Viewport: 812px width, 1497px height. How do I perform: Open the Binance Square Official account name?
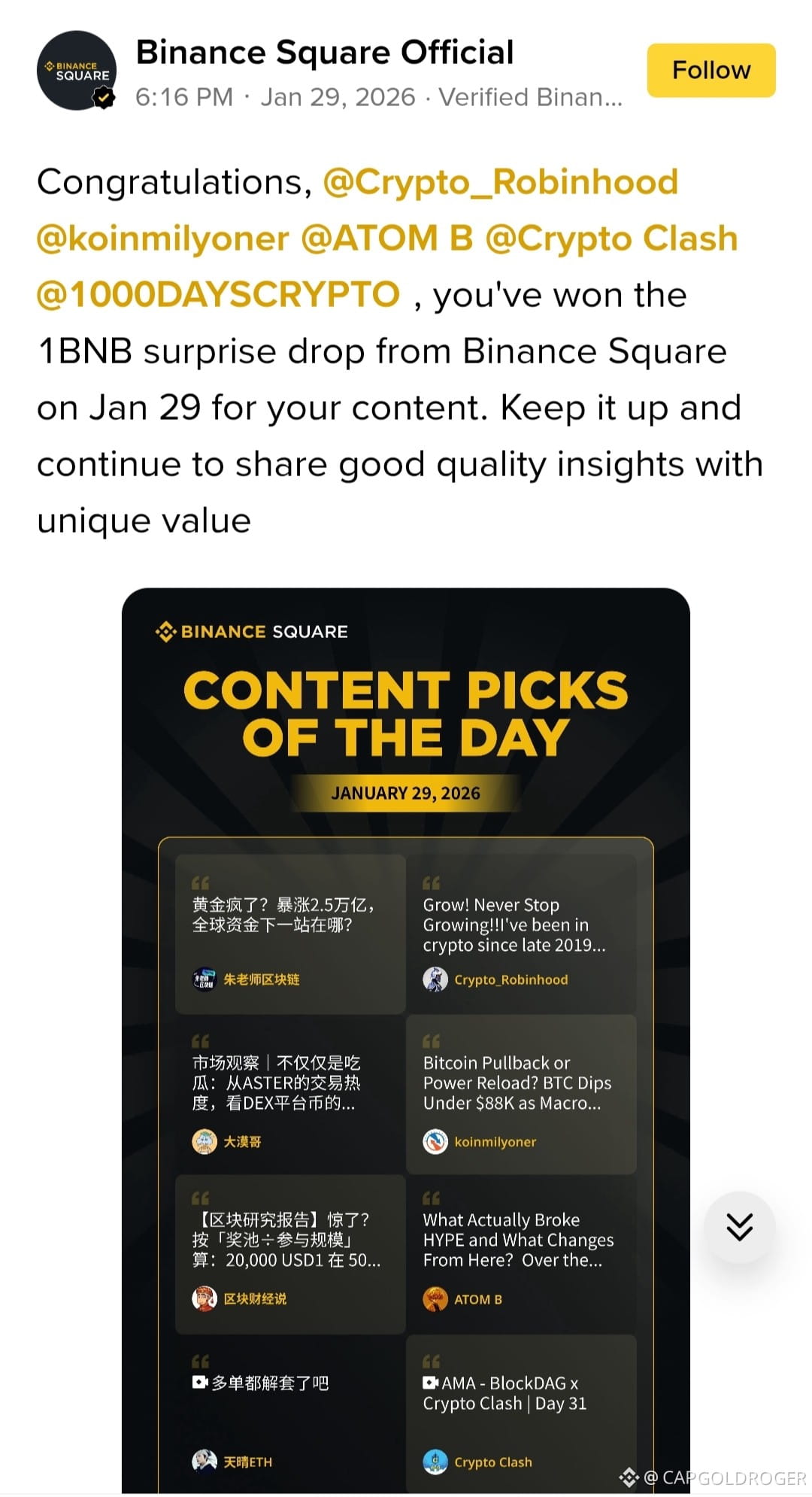click(x=325, y=53)
